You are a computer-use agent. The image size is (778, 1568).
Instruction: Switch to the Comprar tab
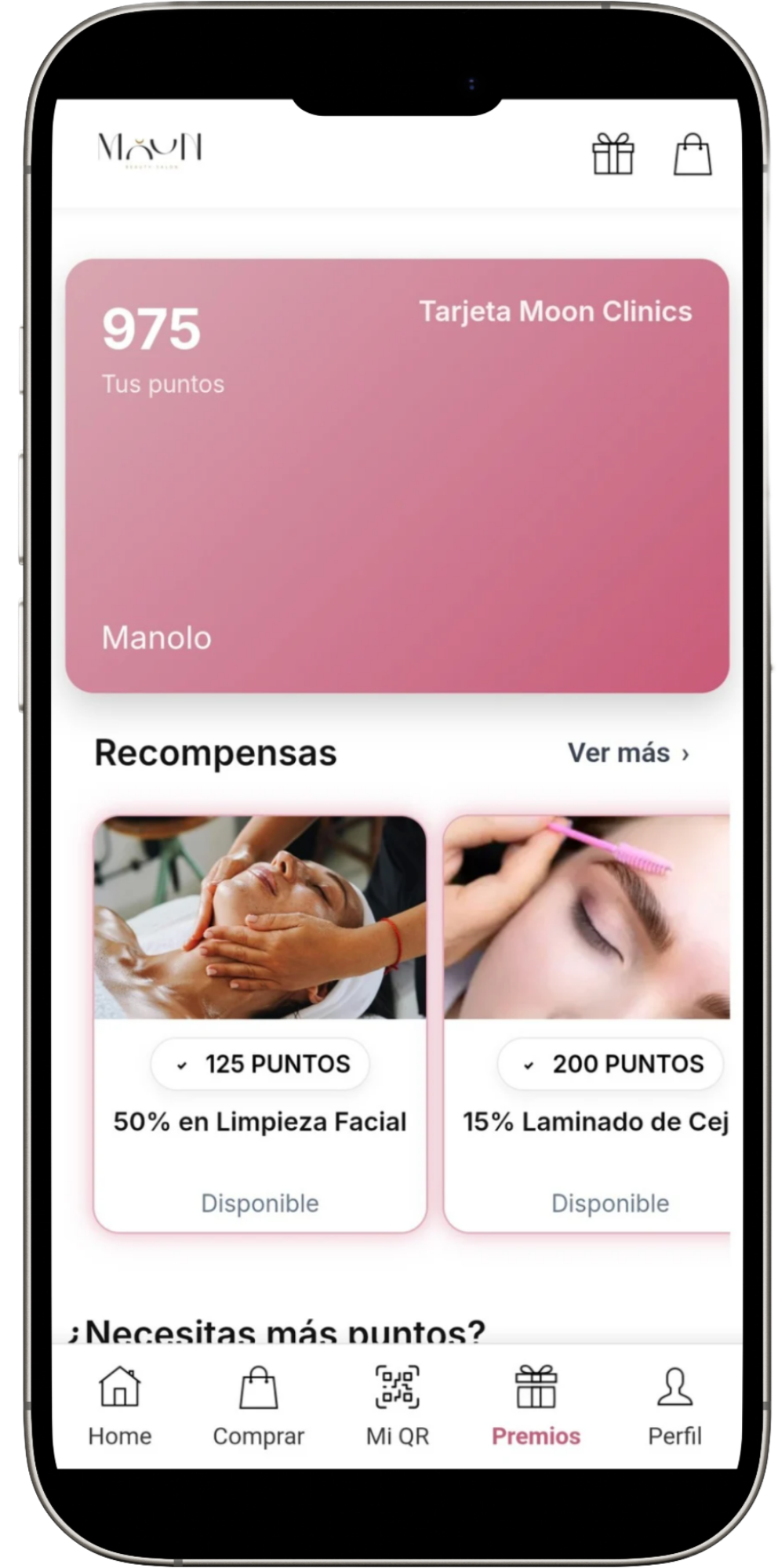258,1406
